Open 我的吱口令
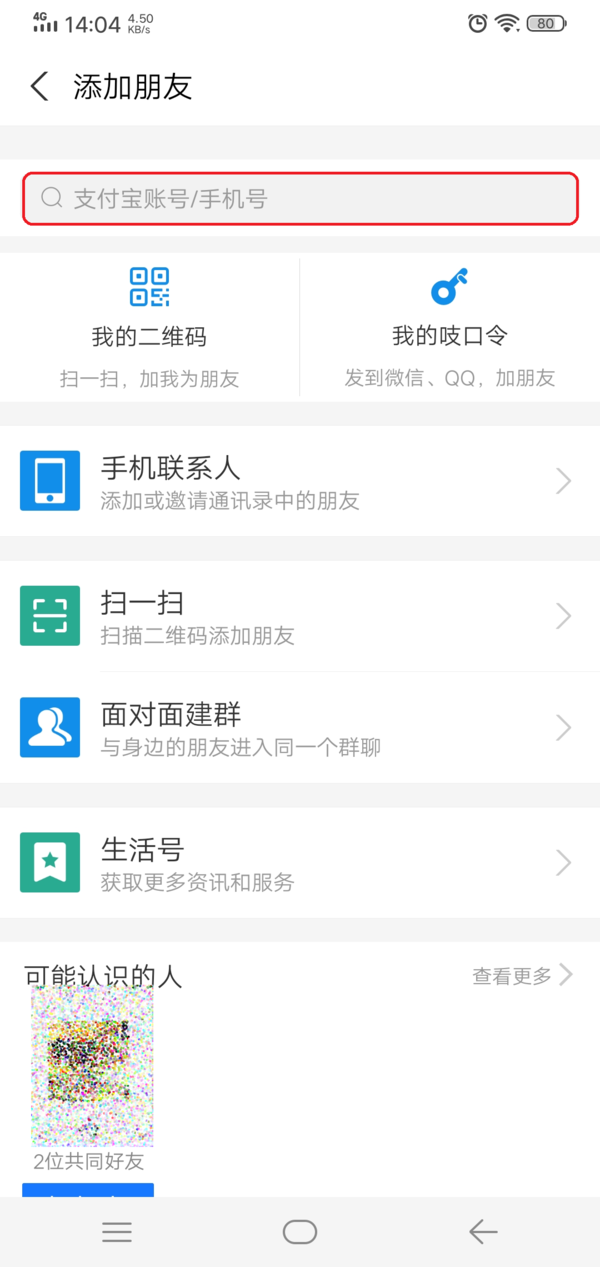600x1267 pixels. click(450, 326)
